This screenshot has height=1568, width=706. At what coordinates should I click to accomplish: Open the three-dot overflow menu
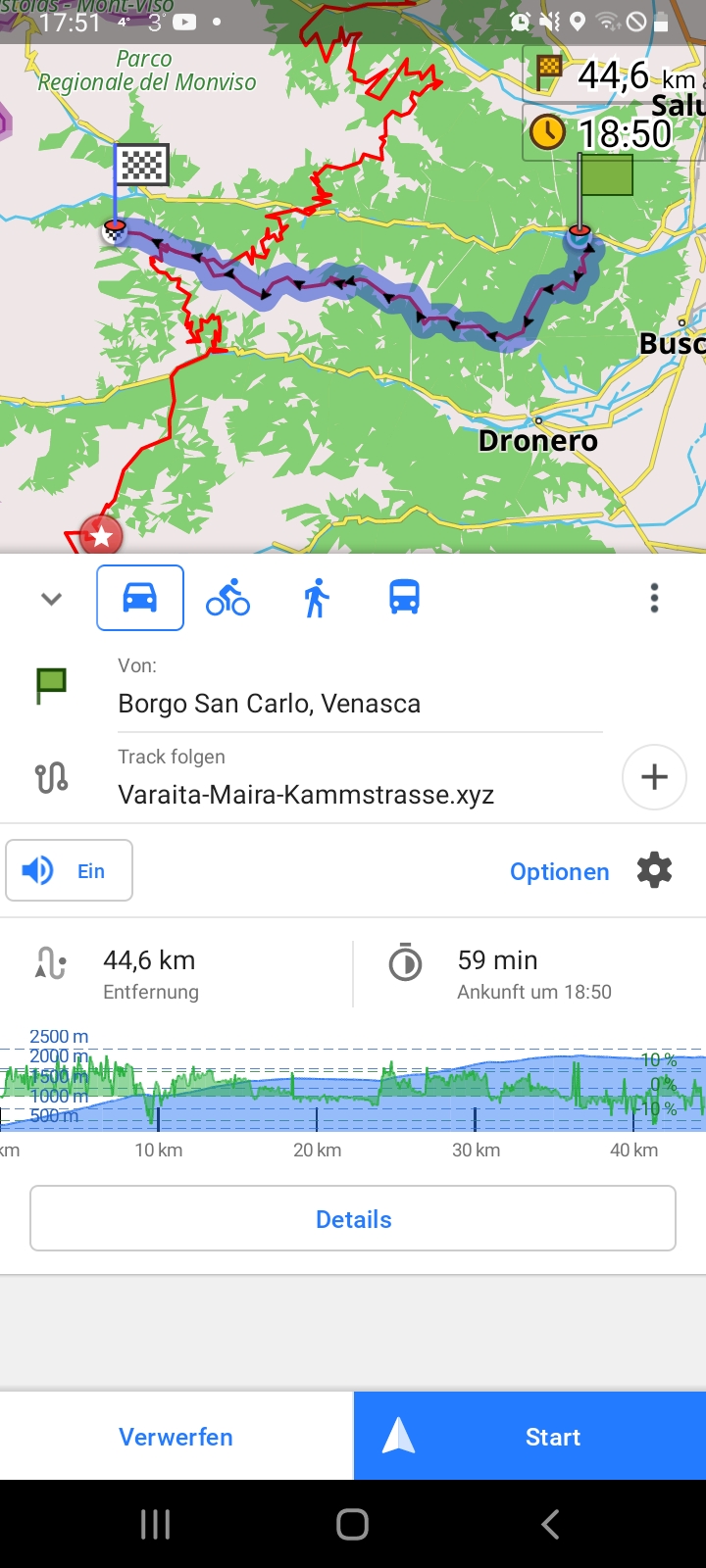pos(654,598)
